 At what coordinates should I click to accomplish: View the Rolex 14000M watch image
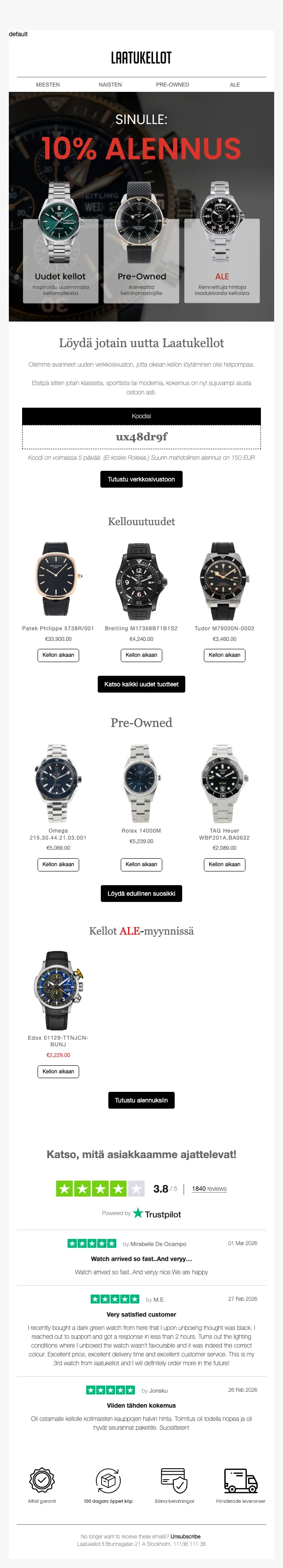(141, 783)
